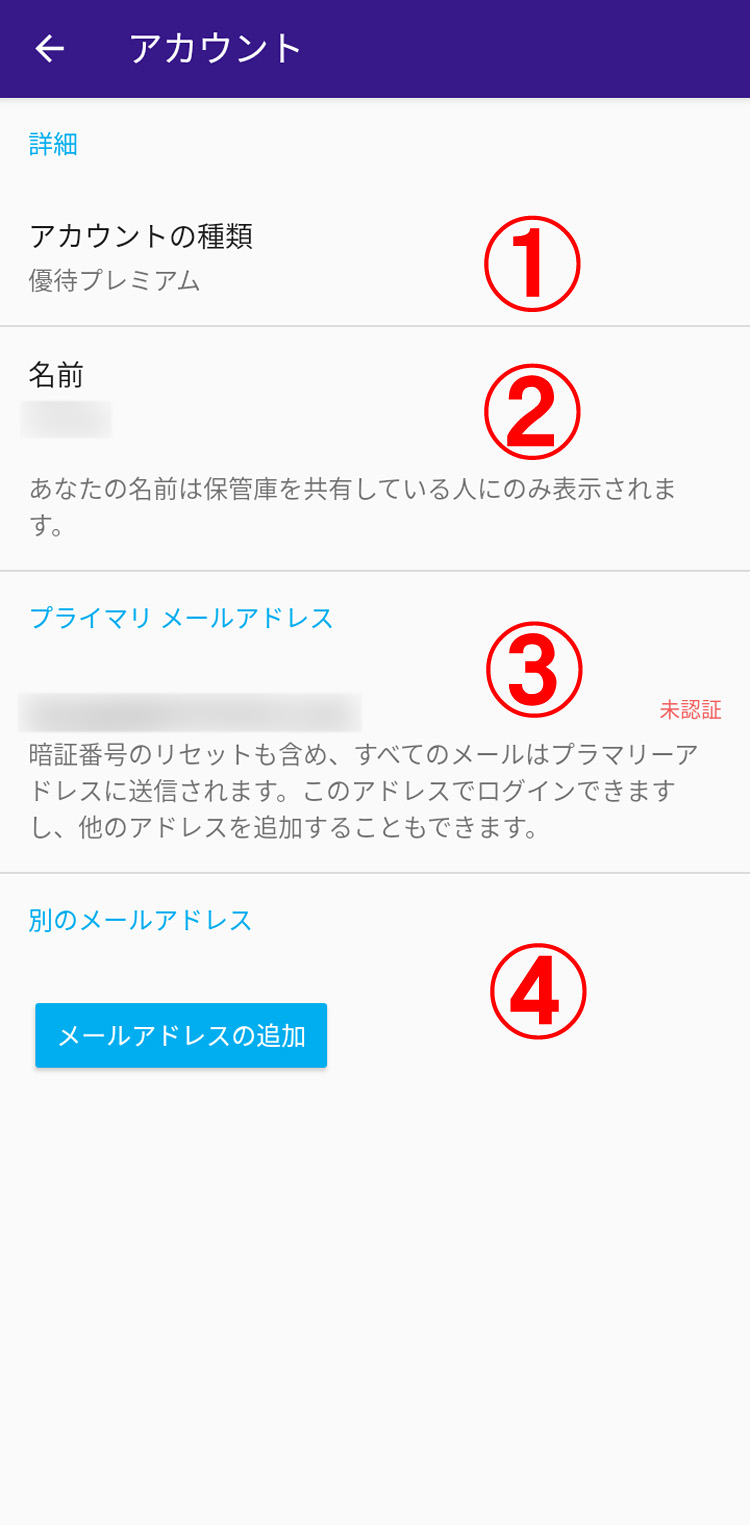This screenshot has width=750, height=1525.
Task: Tap the blurred name field under 名前
Action: point(66,419)
